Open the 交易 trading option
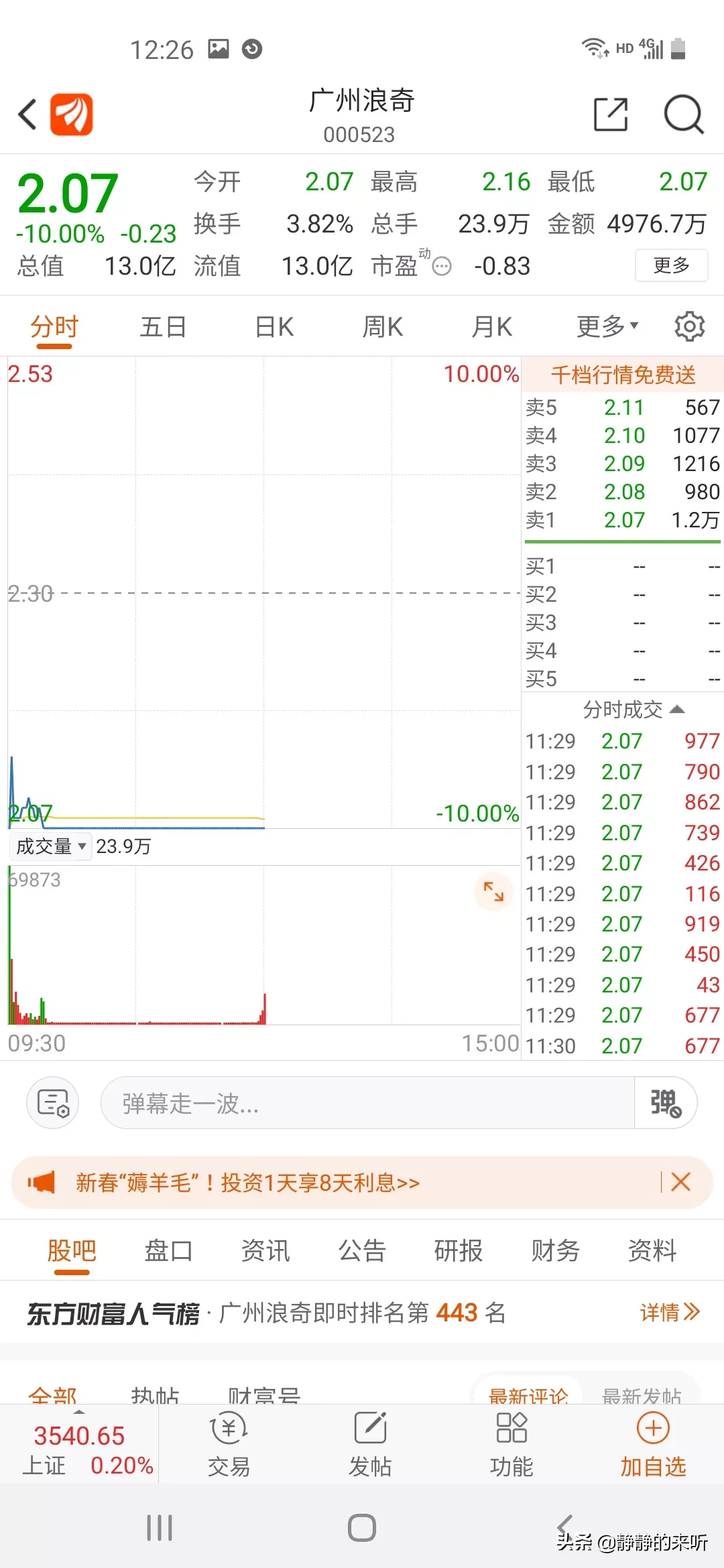This screenshot has width=724, height=1568. [229, 1445]
